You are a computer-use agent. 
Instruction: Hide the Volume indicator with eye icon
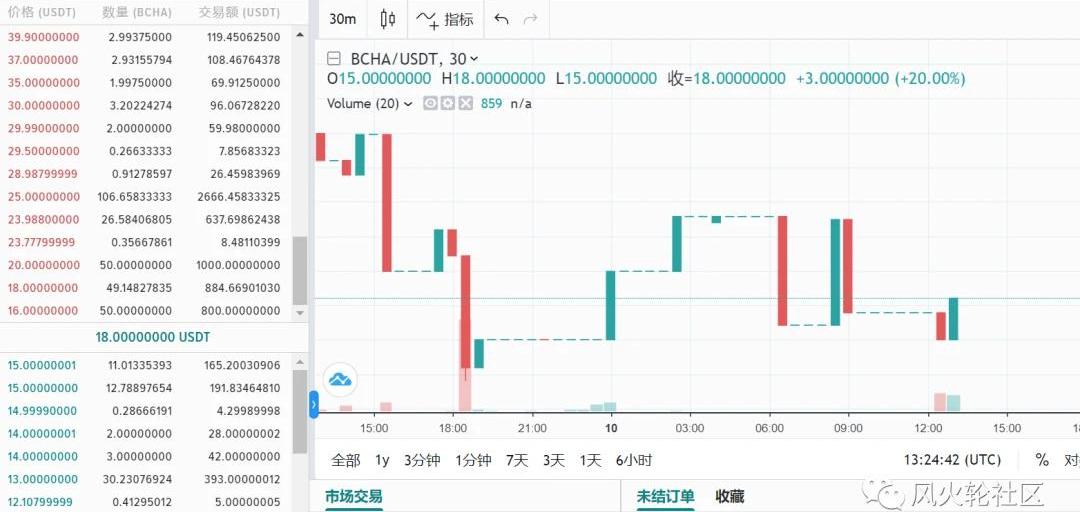(x=431, y=104)
